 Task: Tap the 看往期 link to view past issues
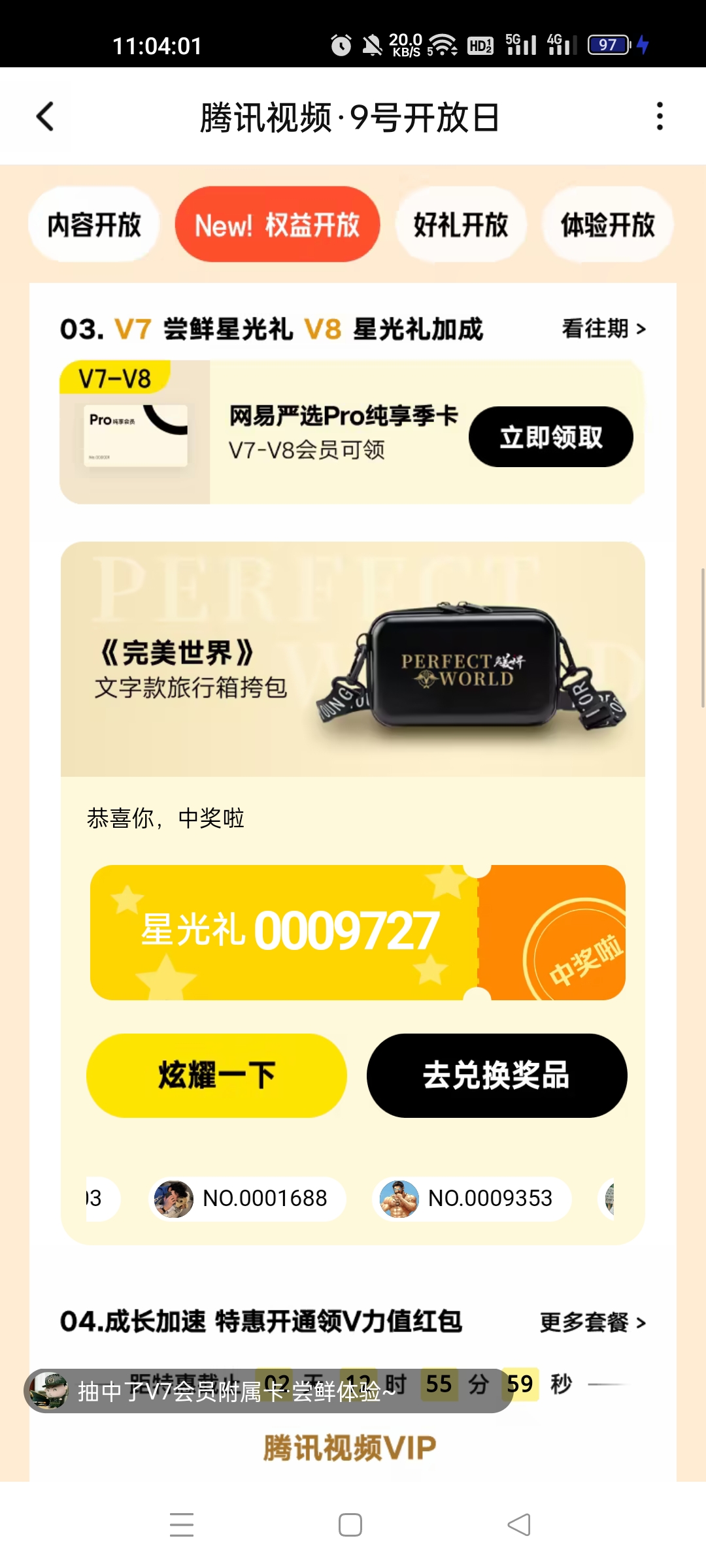[603, 329]
